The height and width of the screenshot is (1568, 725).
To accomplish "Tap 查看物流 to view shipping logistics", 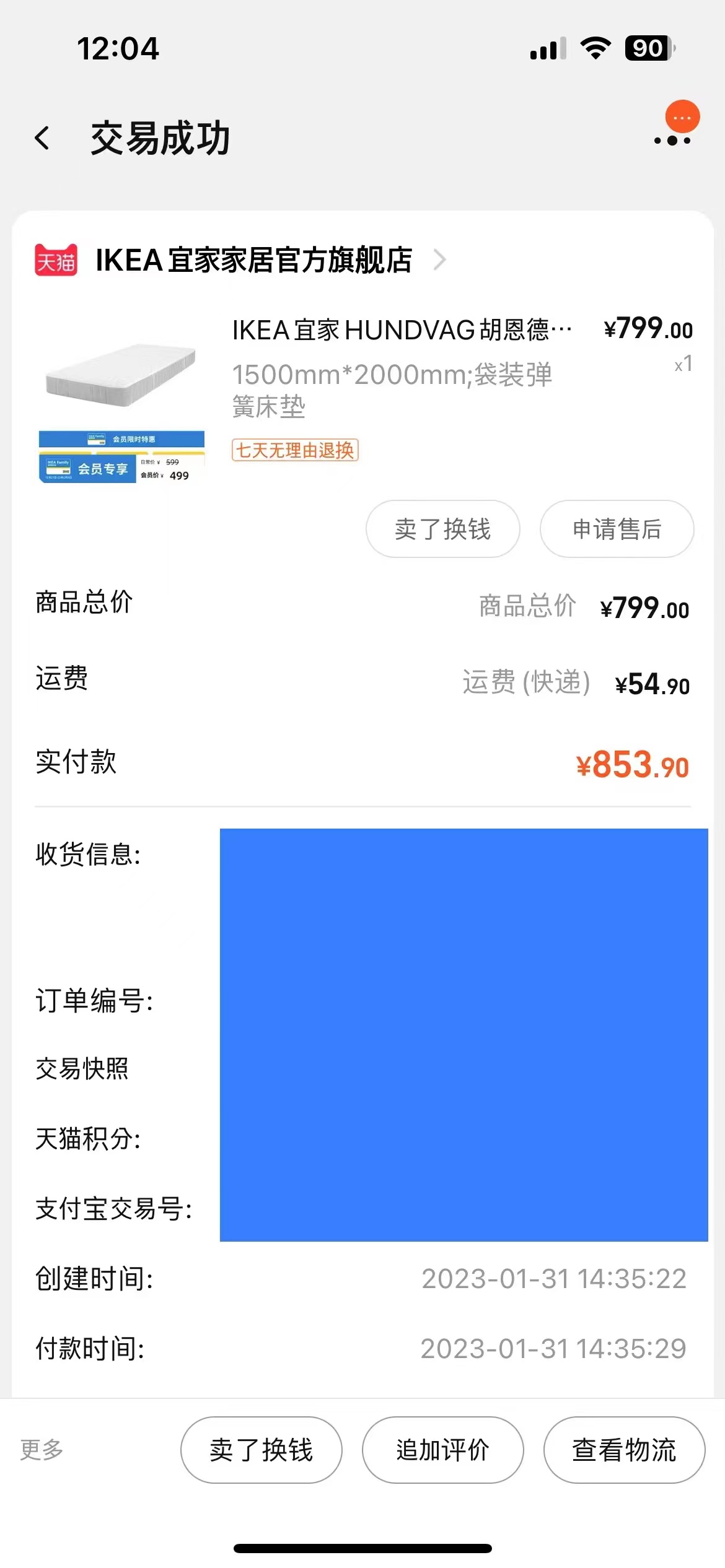I will (x=623, y=1450).
